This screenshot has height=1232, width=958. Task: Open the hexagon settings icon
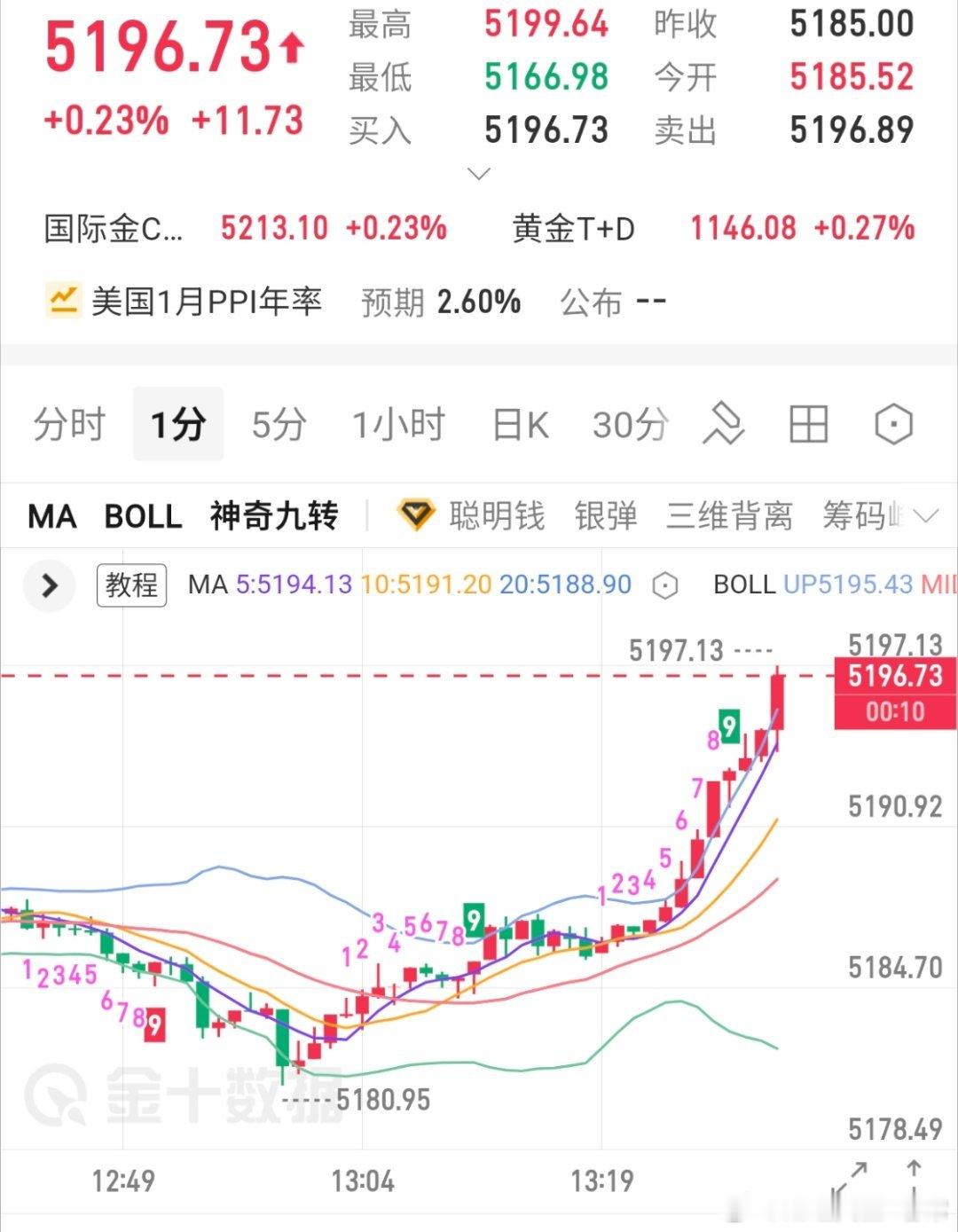892,424
